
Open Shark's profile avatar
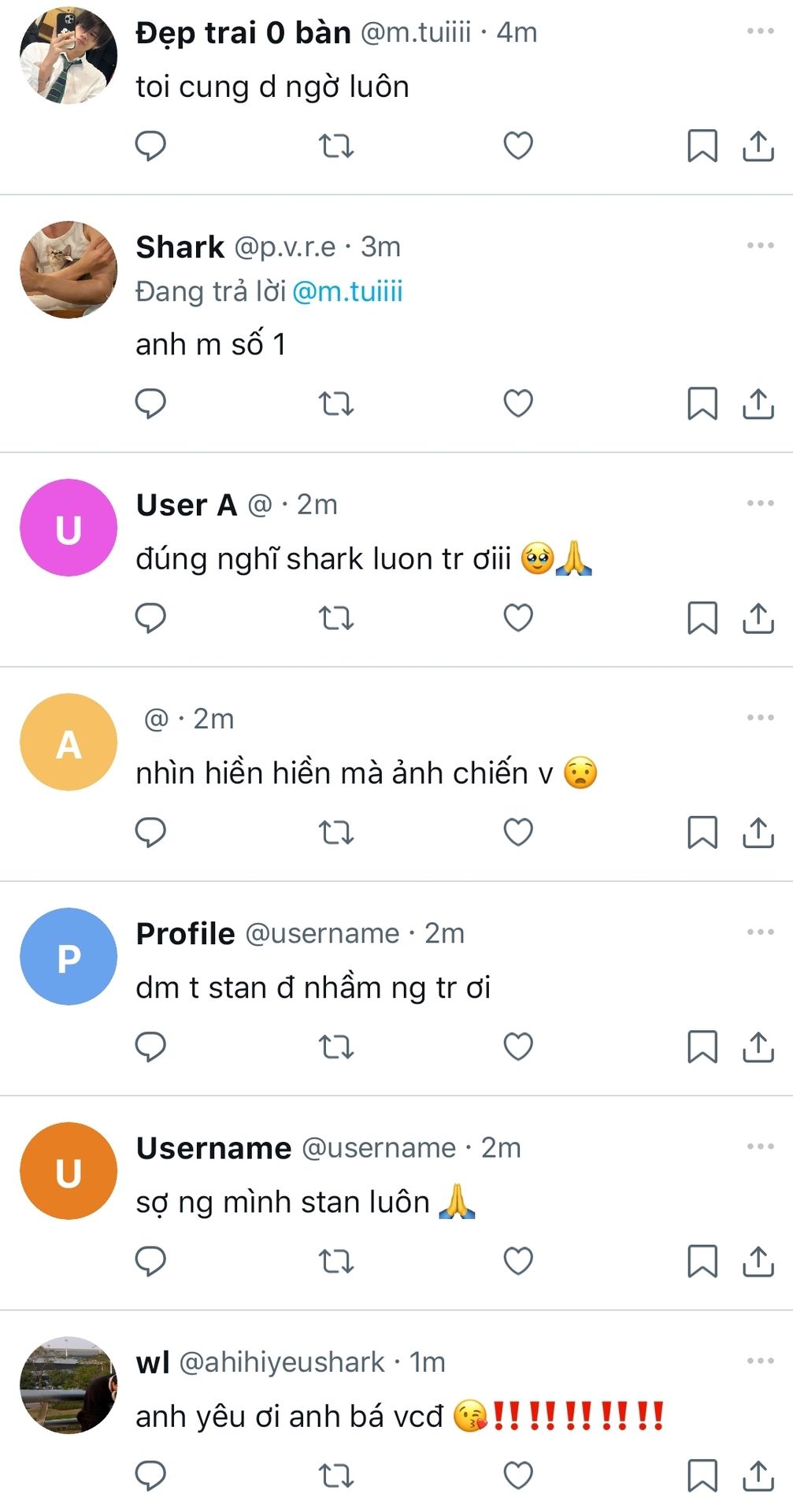coord(69,269)
